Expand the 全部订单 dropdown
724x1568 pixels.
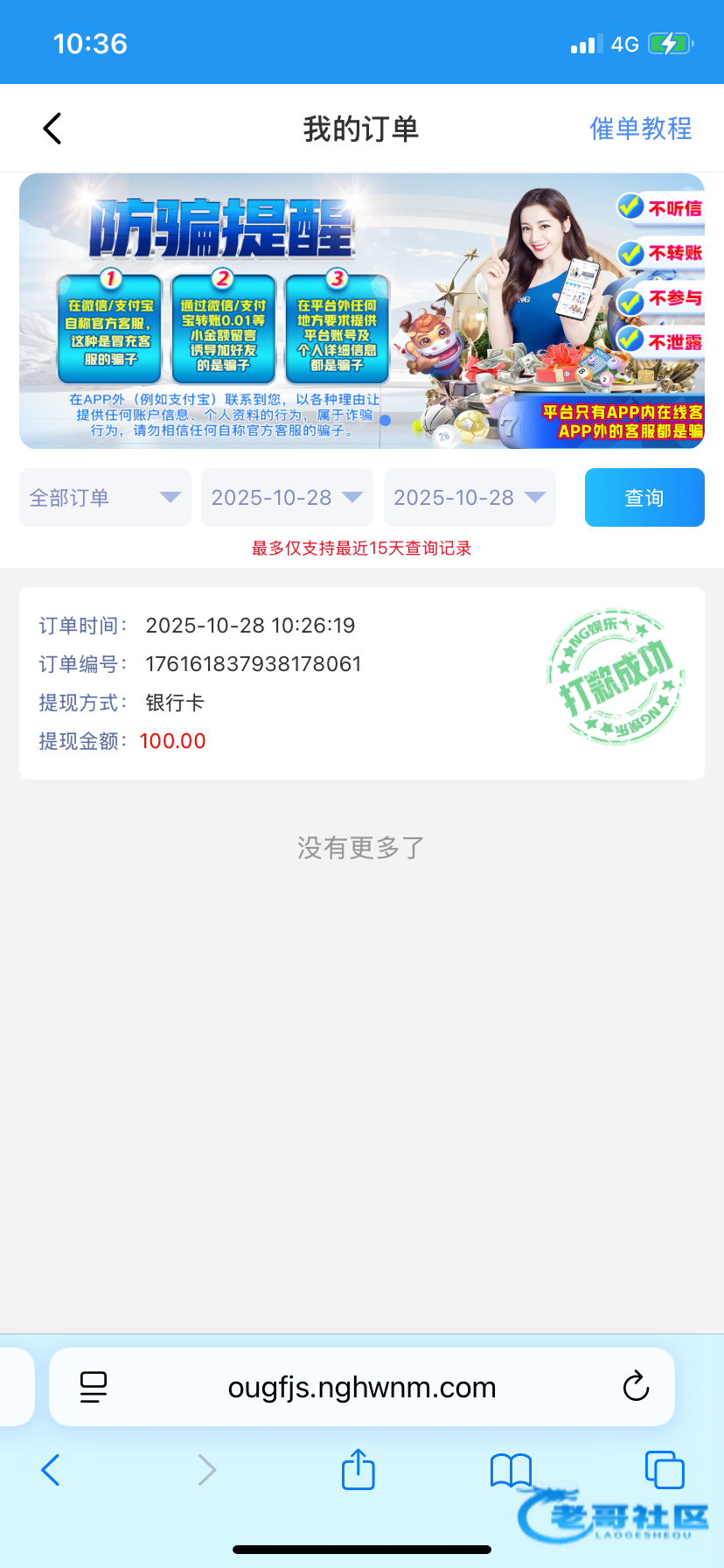coord(105,497)
